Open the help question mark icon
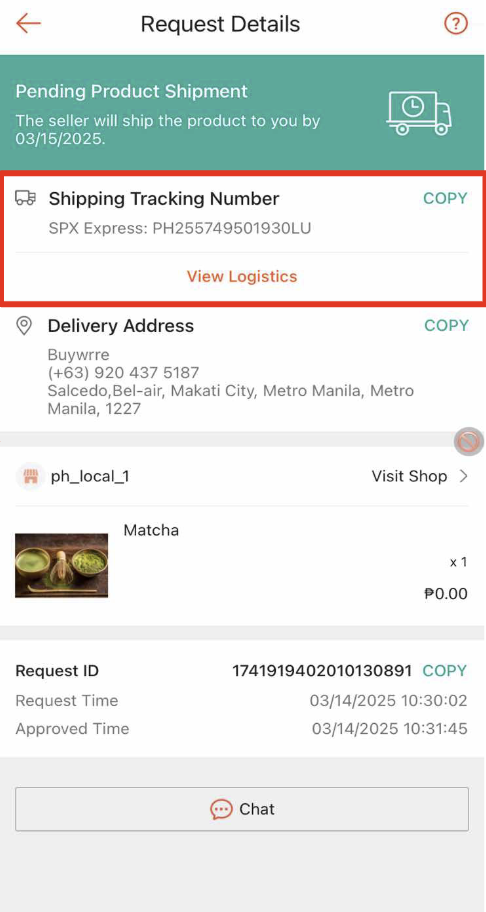This screenshot has width=486, height=912. pos(456,24)
